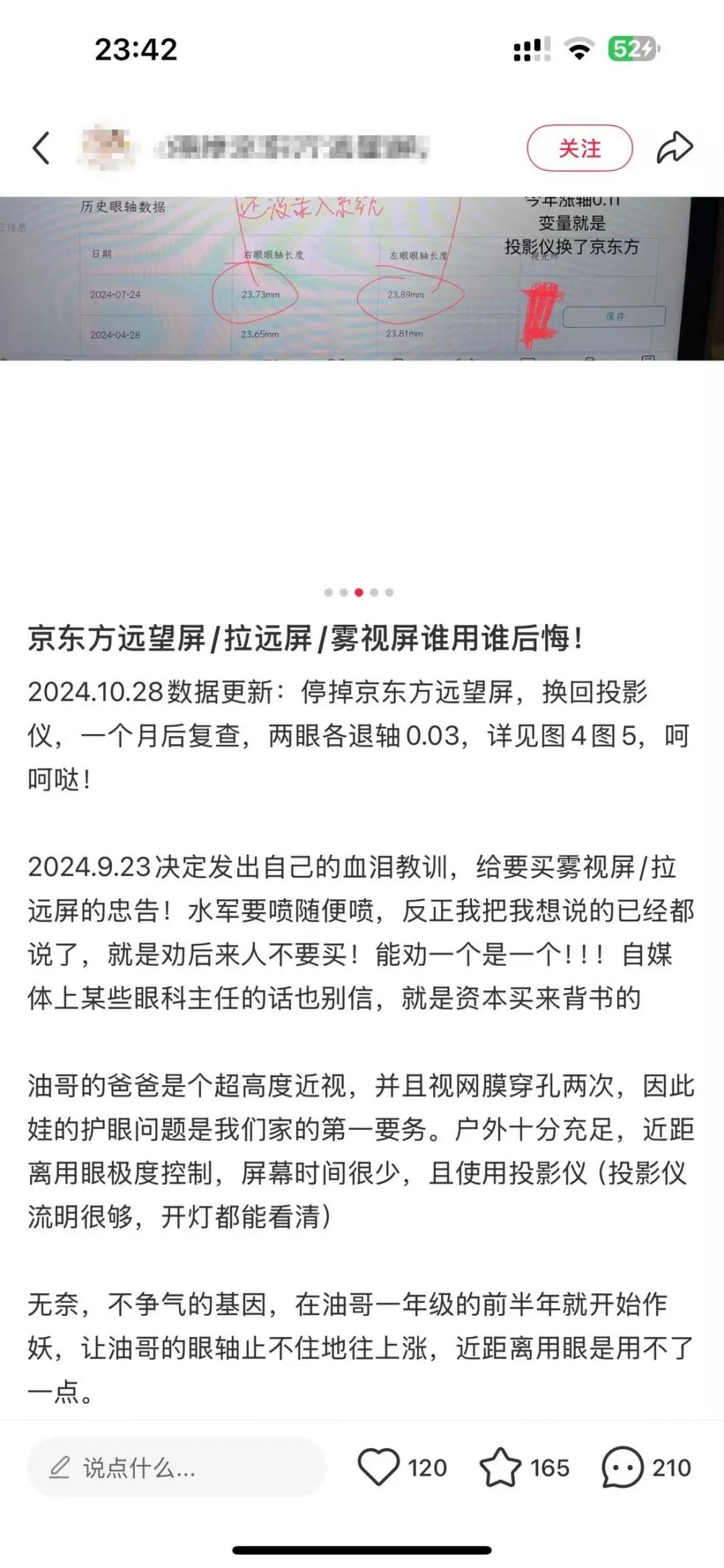Screen dimensions: 724x1568
Task: Open the post author's profile avatar
Action: 108,148
